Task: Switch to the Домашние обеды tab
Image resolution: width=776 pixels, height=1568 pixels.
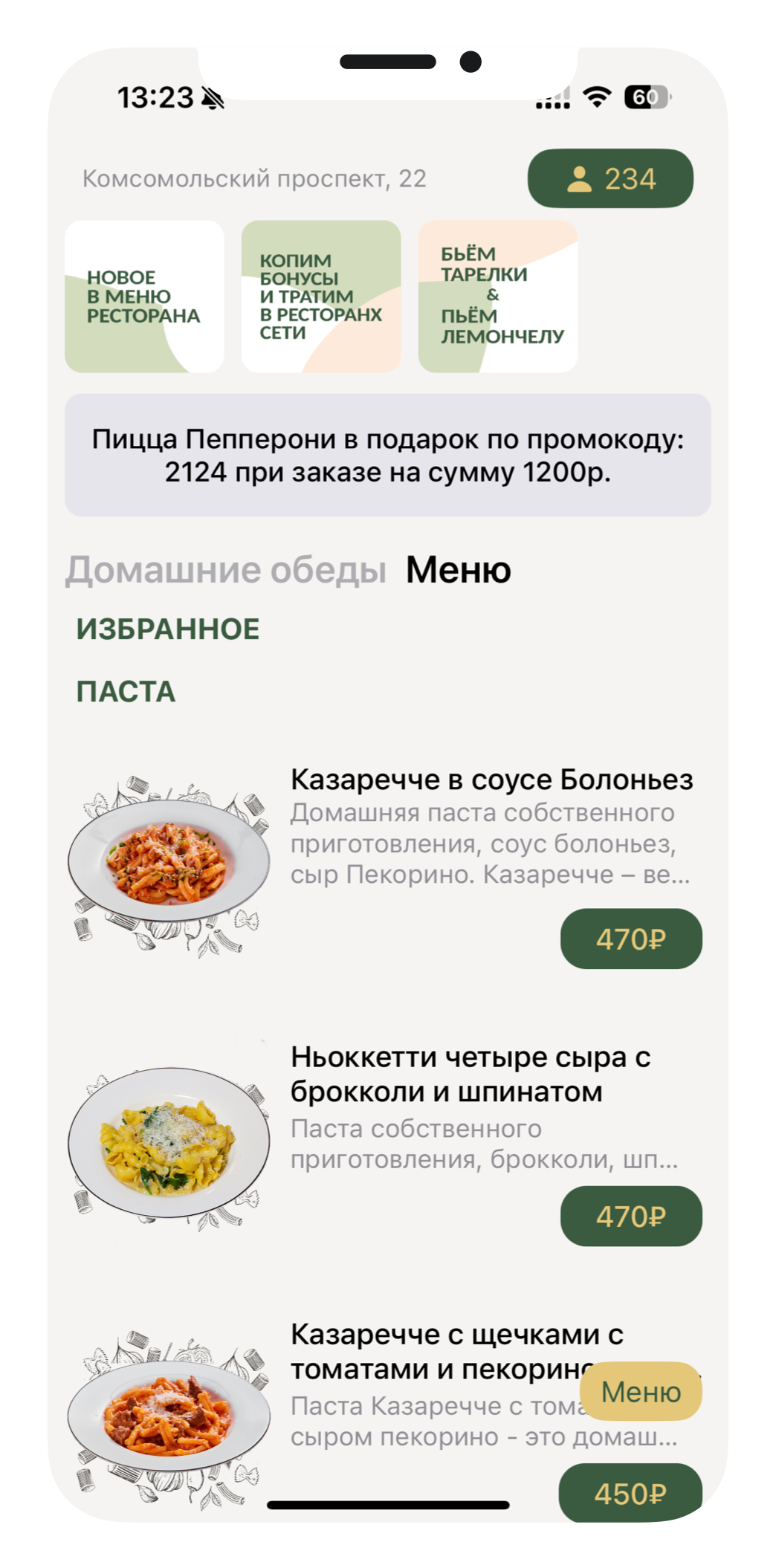Action: [x=226, y=571]
